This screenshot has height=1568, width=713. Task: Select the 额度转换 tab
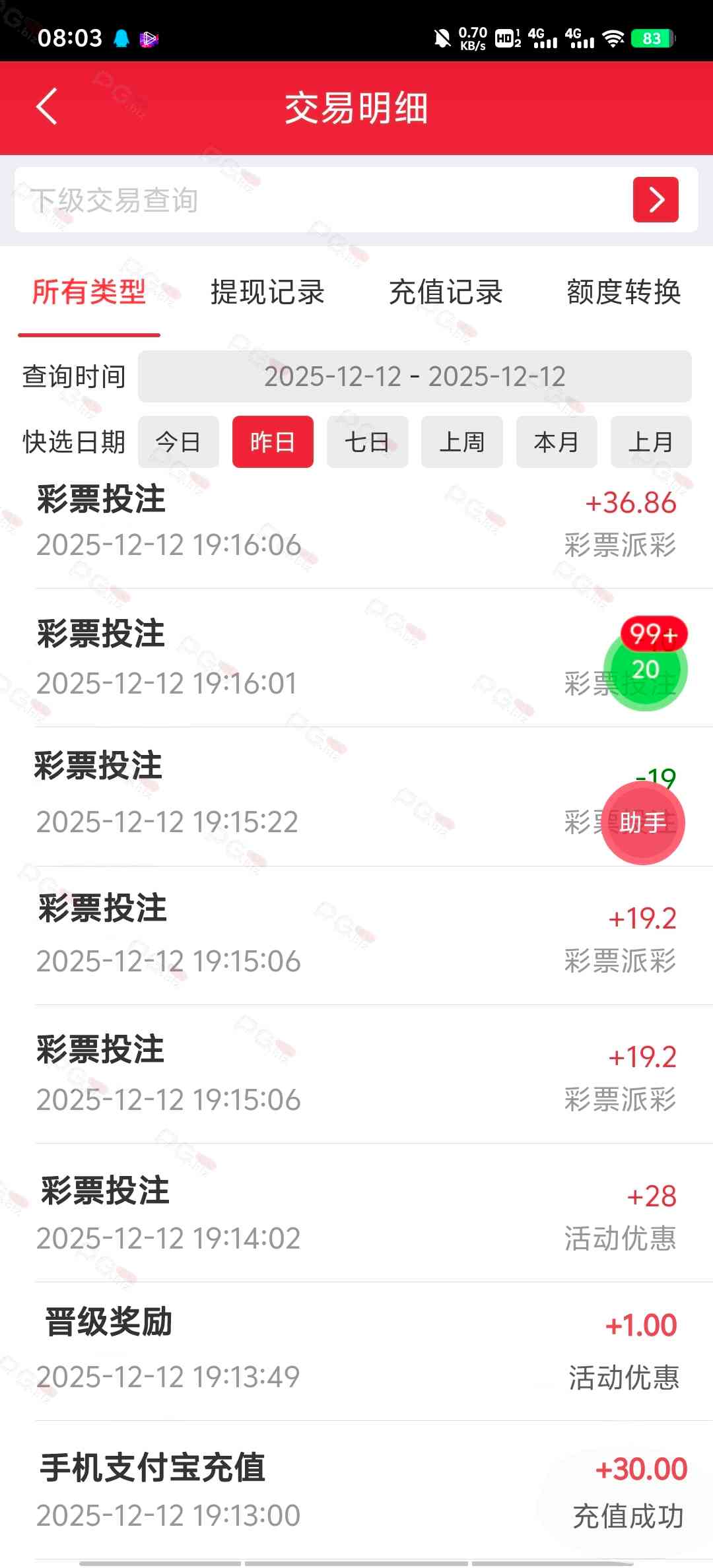[623, 292]
